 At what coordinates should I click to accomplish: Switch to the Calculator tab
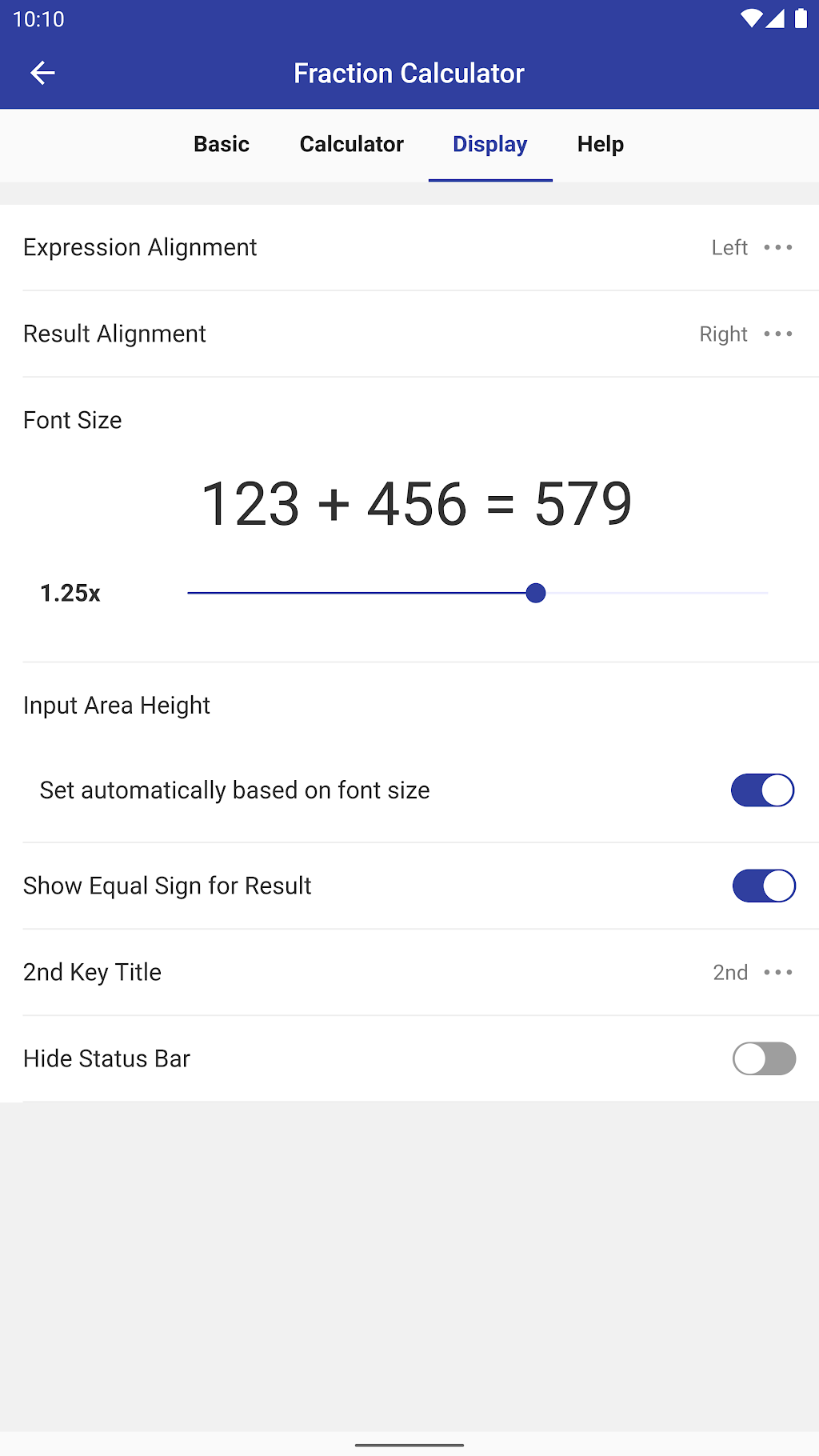[x=351, y=144]
